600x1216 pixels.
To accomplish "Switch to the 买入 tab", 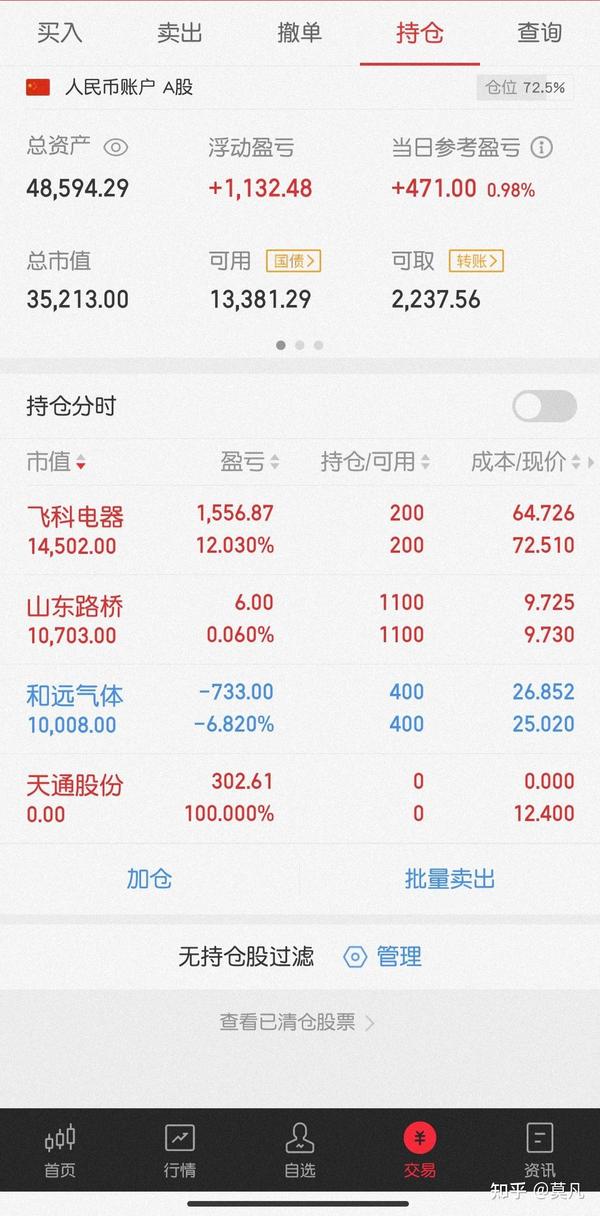I will pyautogui.click(x=59, y=32).
